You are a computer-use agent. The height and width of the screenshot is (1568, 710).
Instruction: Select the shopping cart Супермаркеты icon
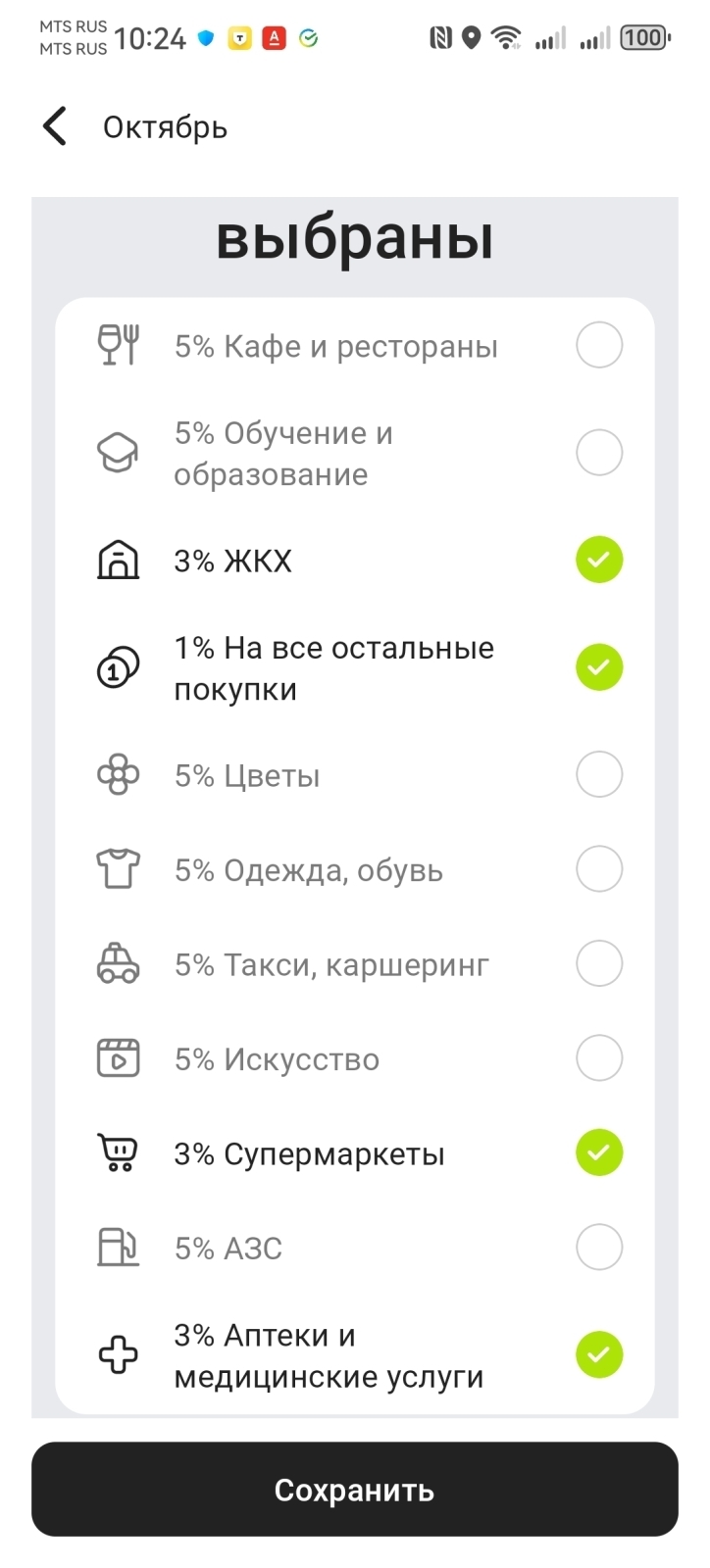tap(118, 1152)
